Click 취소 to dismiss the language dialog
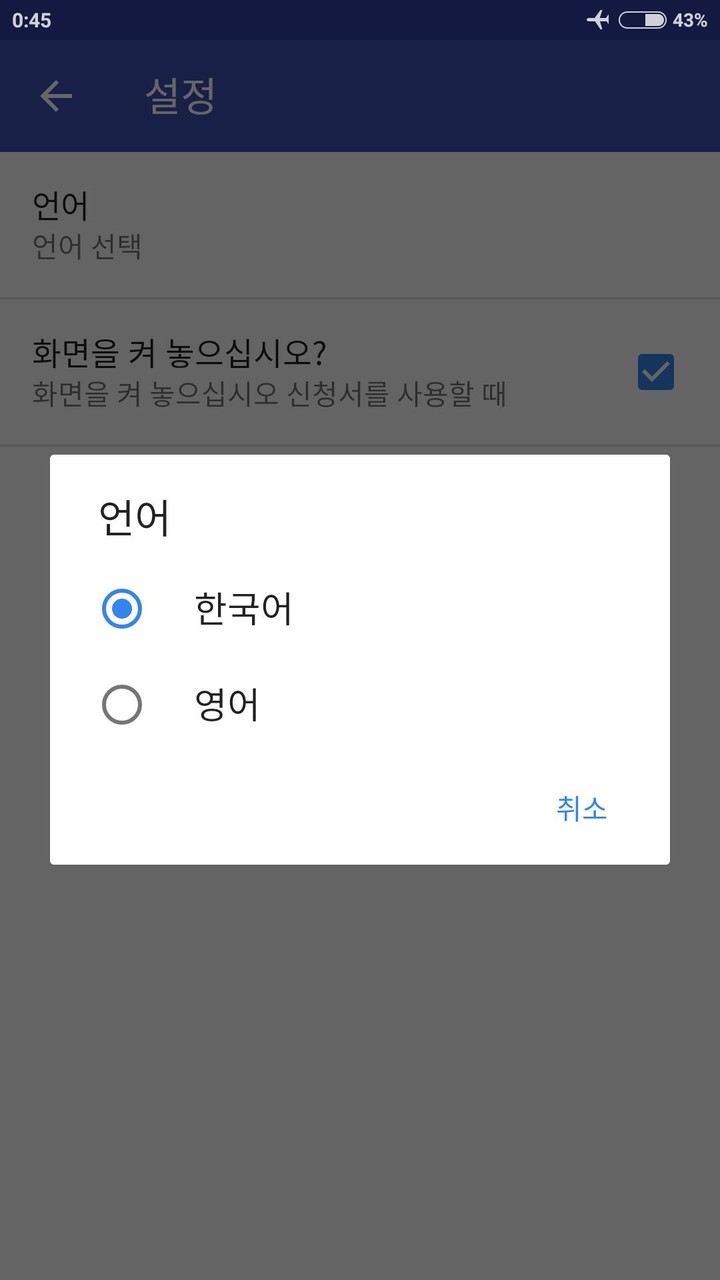720x1280 pixels. 582,808
